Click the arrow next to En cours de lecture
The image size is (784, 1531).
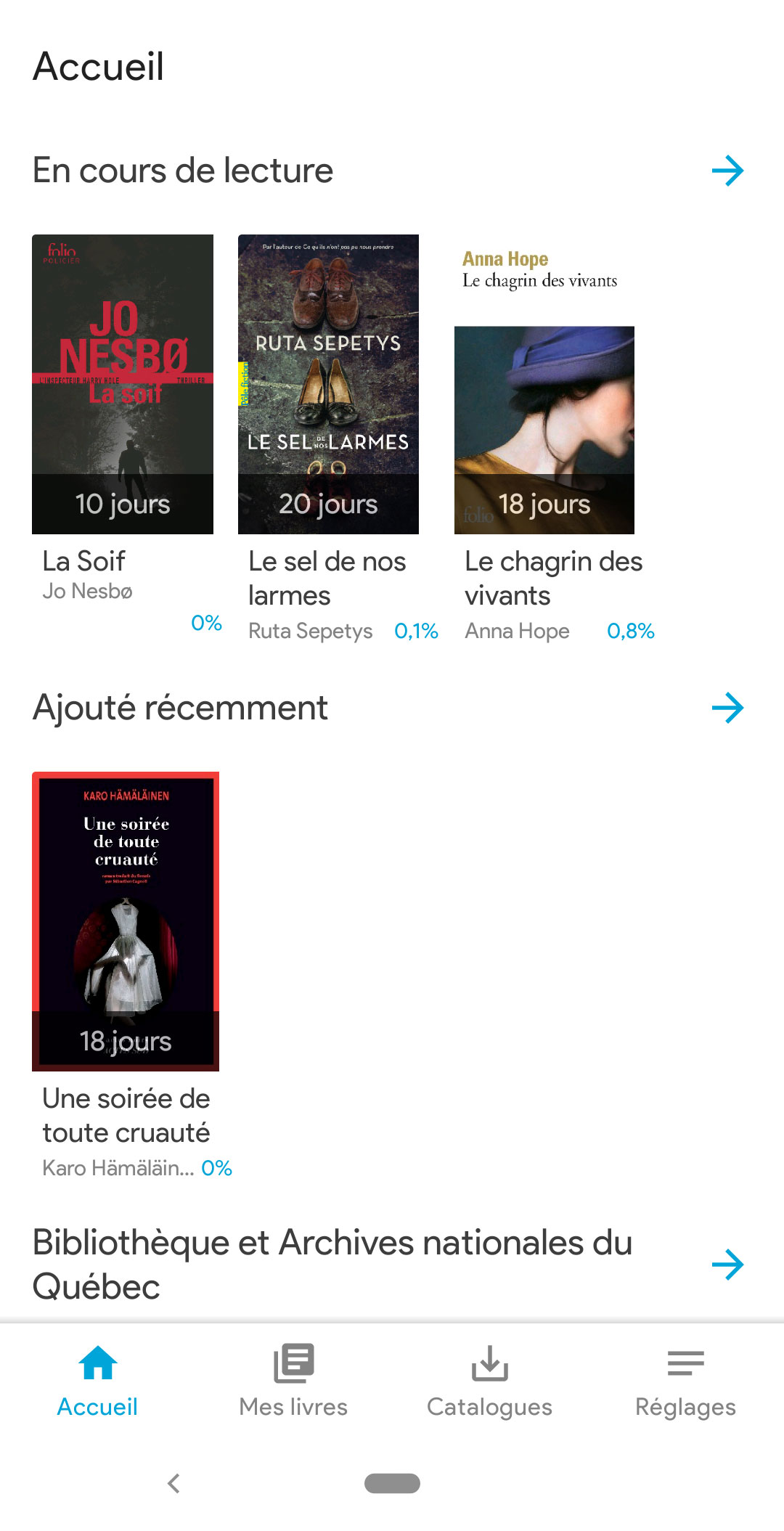click(729, 171)
